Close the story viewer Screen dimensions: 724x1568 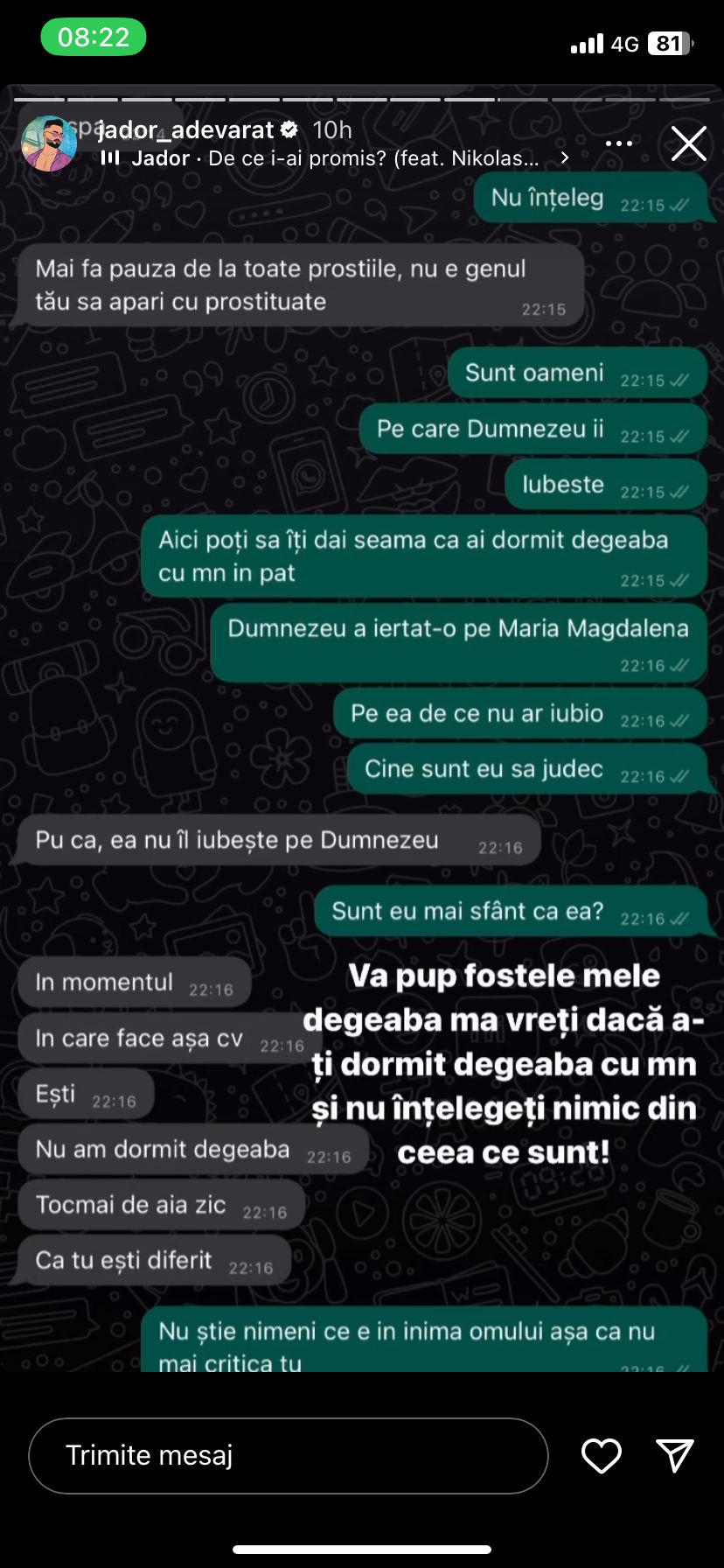click(688, 143)
